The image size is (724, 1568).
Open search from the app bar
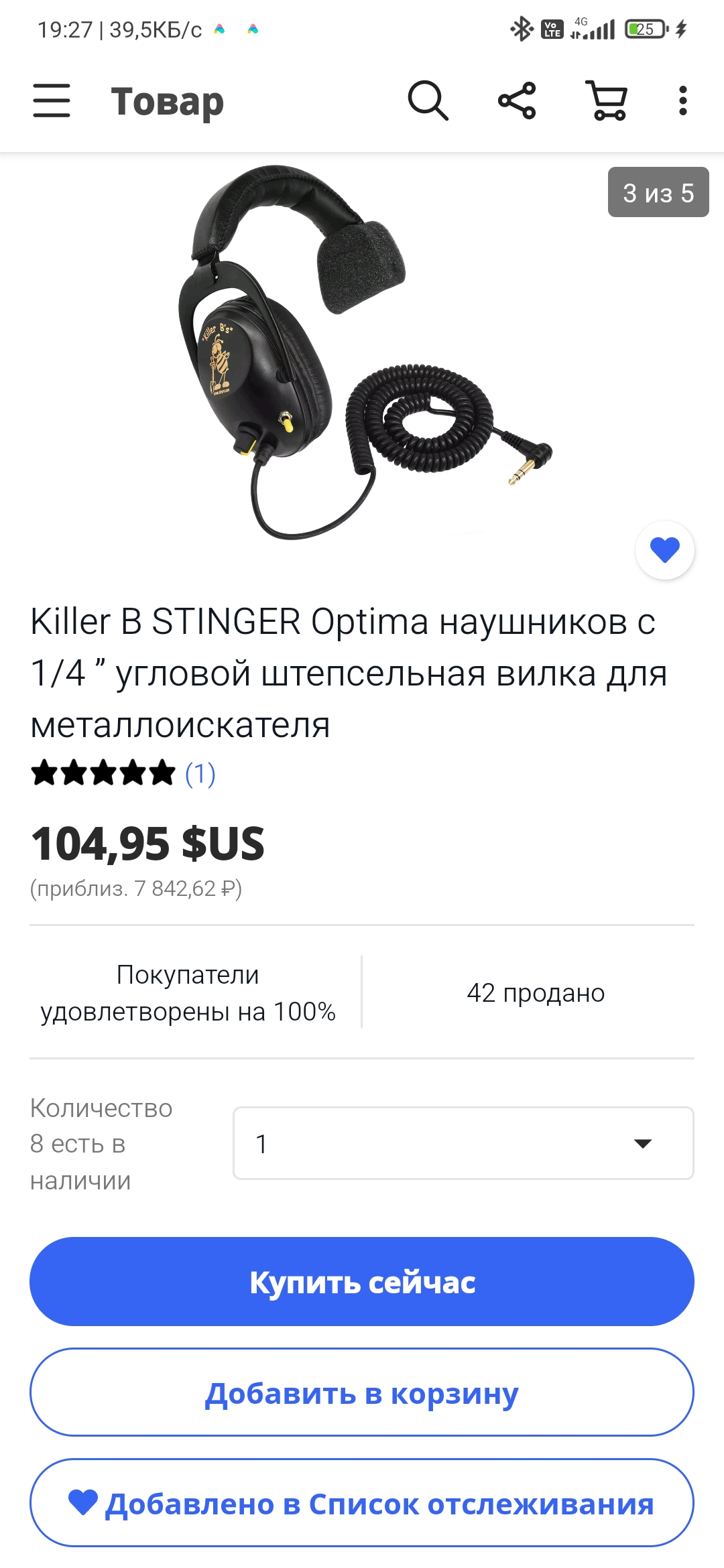(x=428, y=101)
